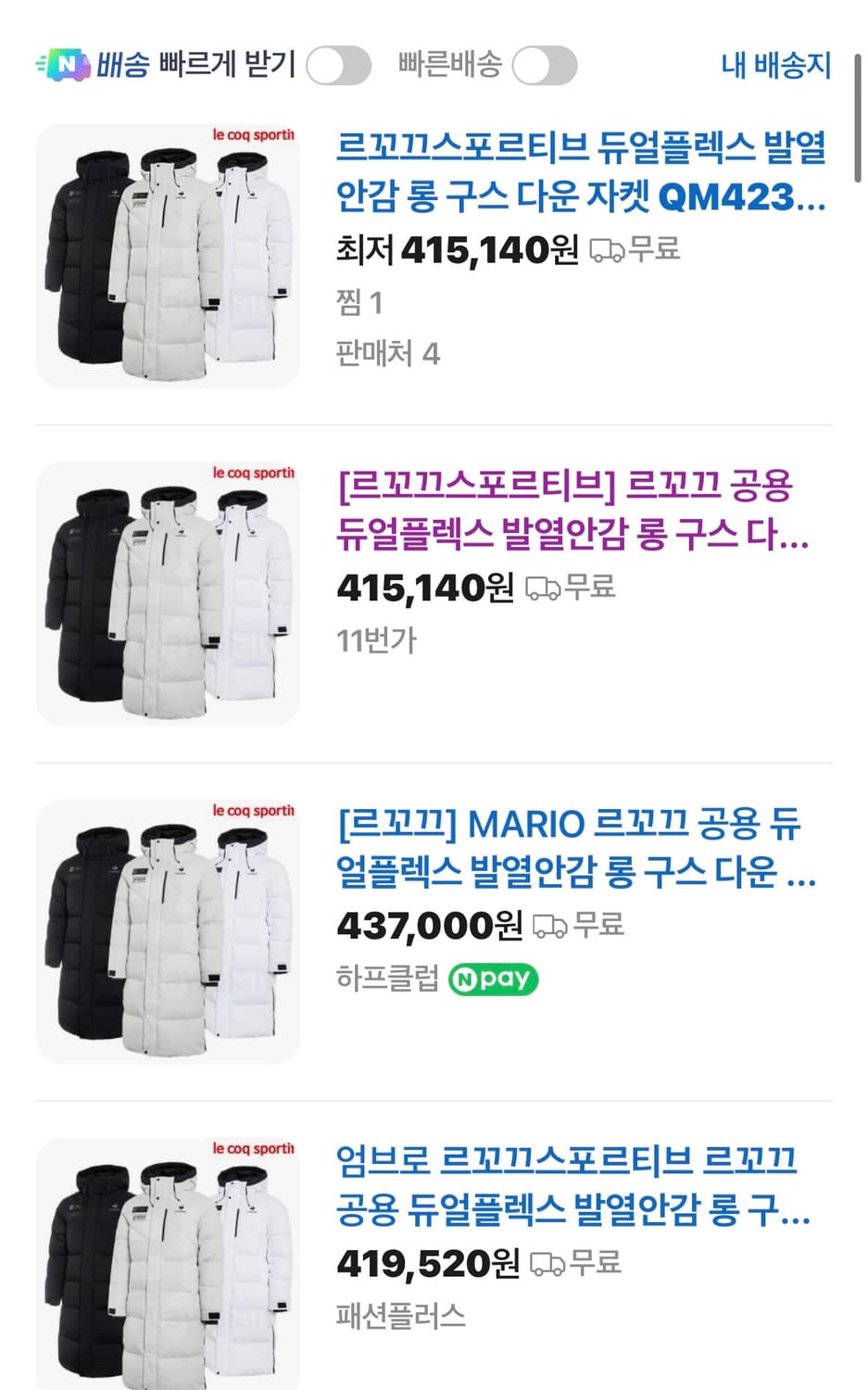868x1390 pixels.
Task: Click the 하프클럽 seller name
Action: tap(386, 979)
